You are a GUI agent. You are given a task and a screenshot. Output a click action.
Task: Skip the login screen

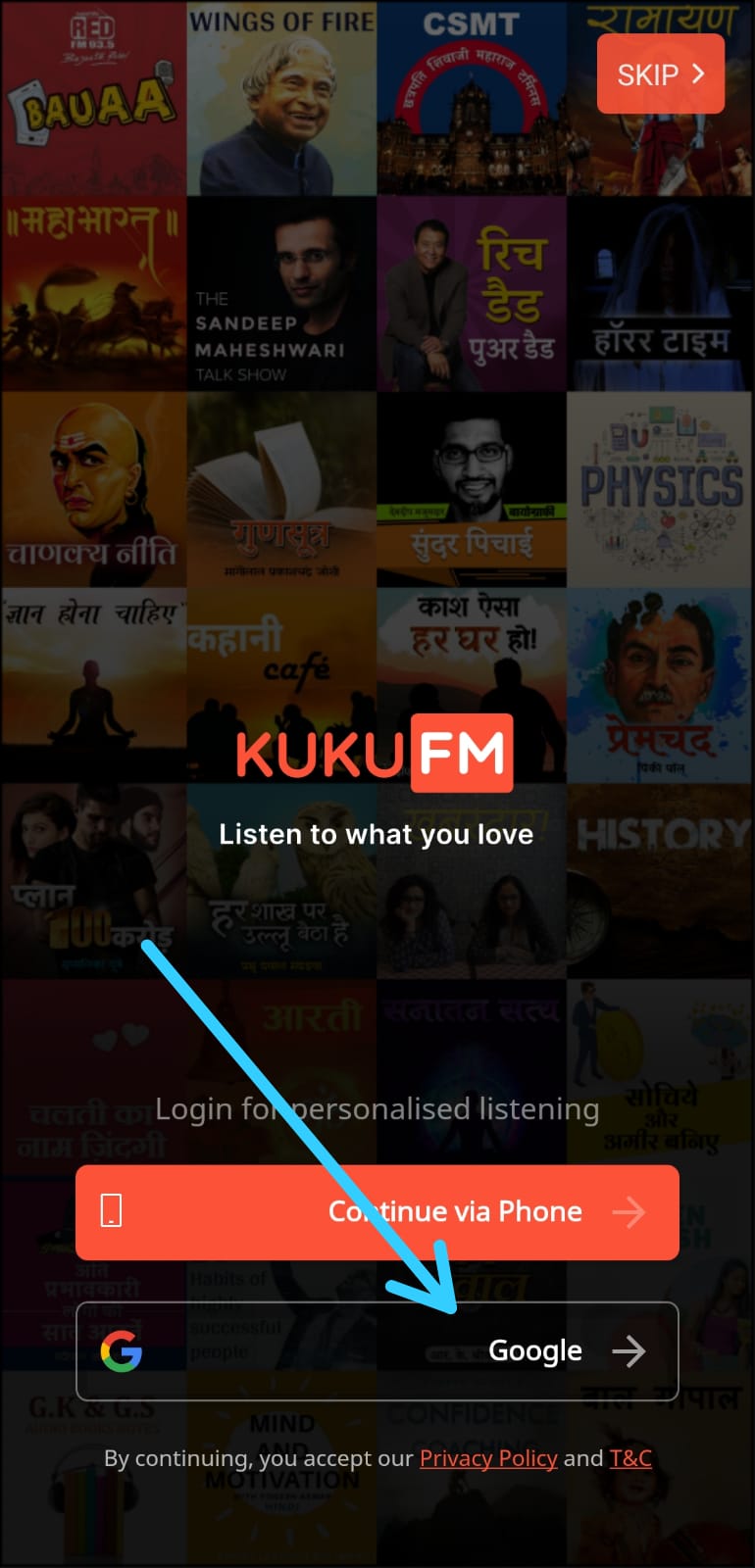click(x=660, y=74)
